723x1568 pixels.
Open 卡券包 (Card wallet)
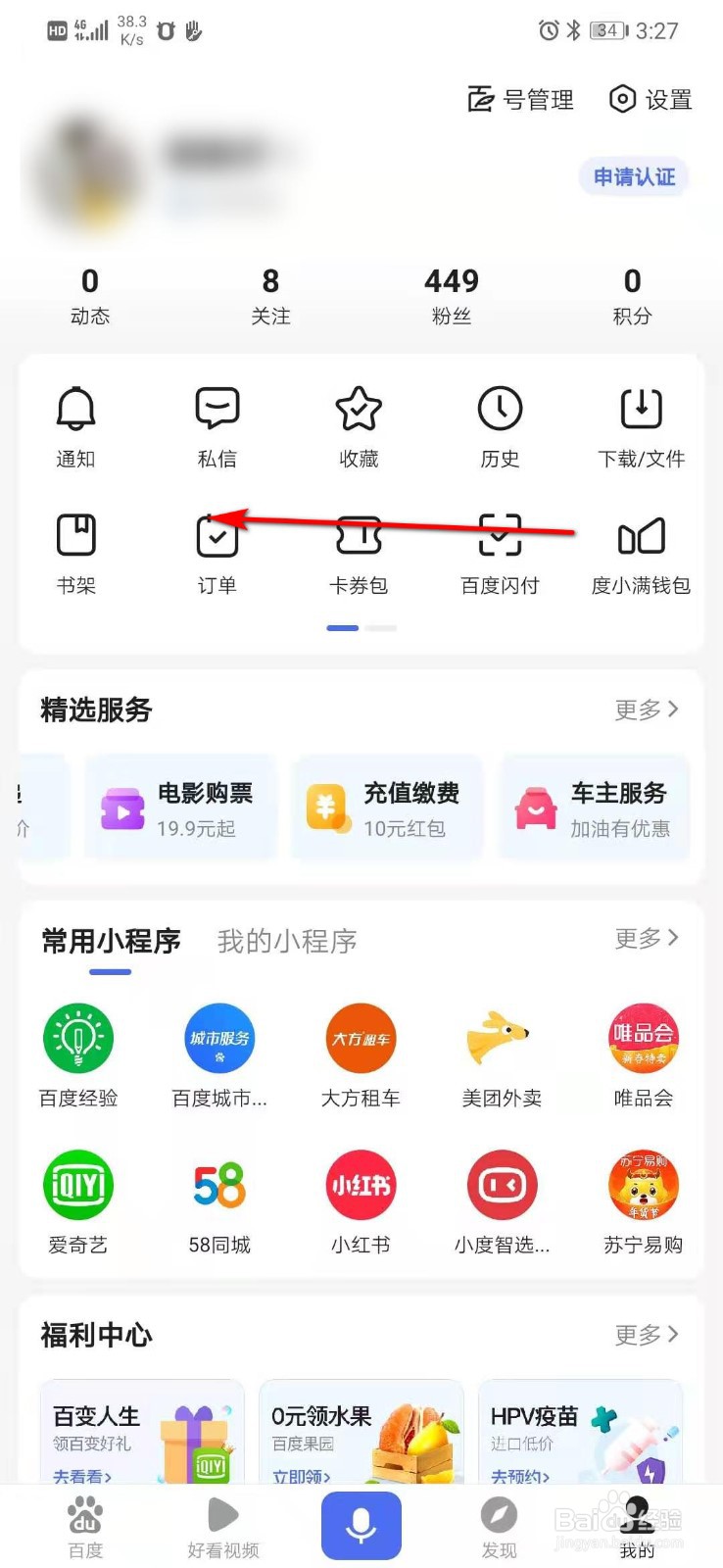click(359, 549)
